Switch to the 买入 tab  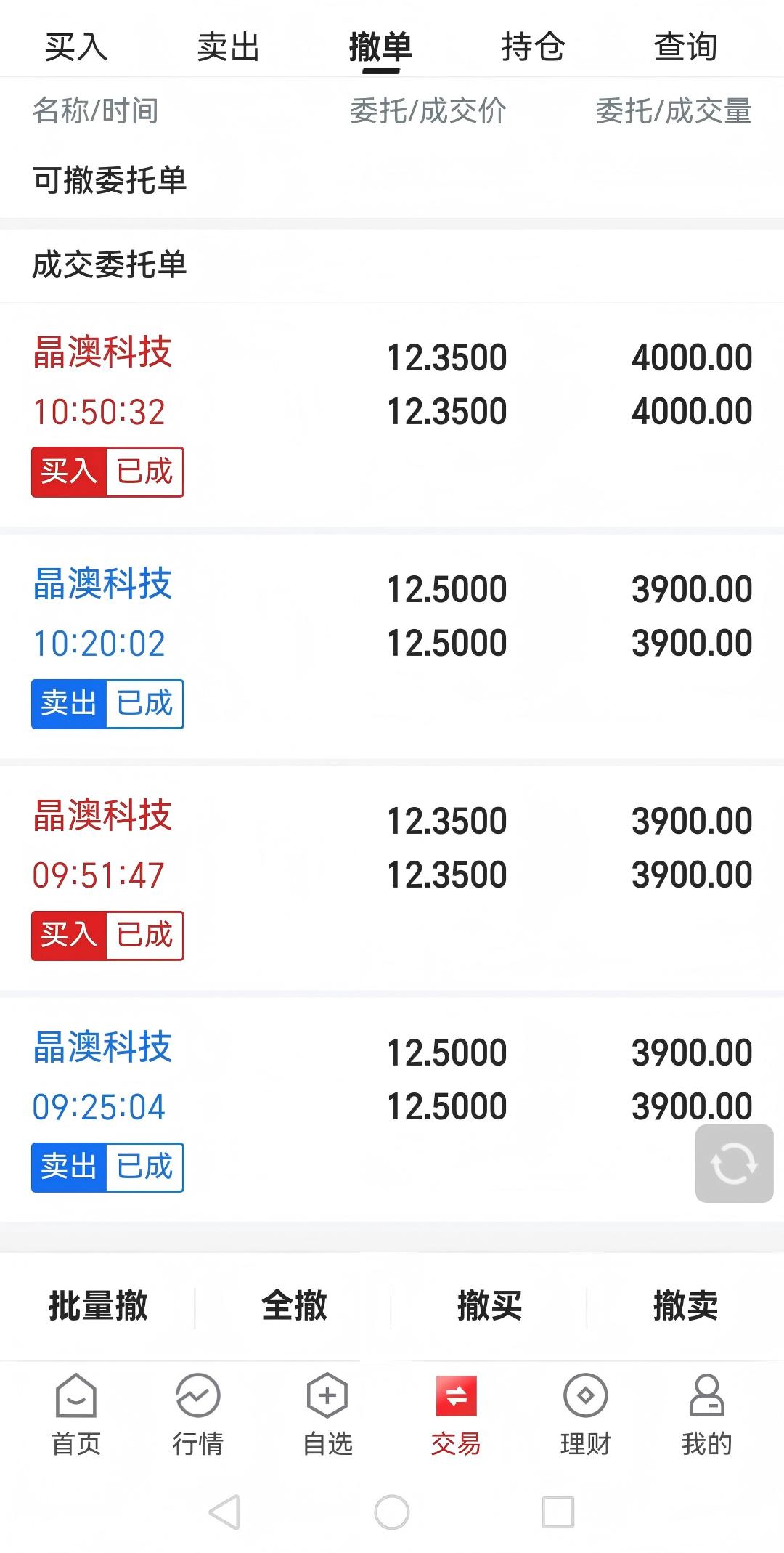click(76, 47)
